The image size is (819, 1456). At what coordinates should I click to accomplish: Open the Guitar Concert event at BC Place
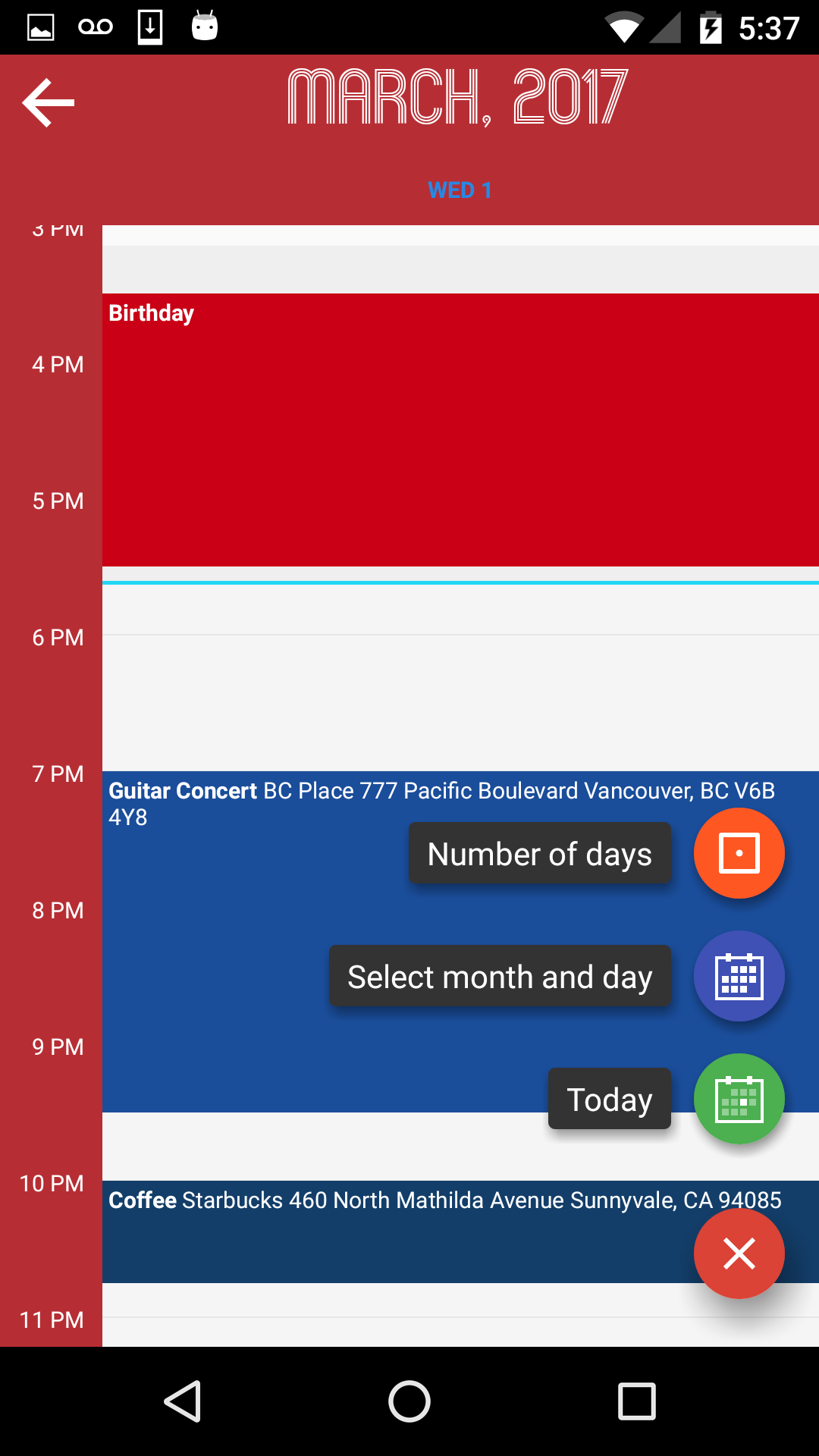[227, 804]
